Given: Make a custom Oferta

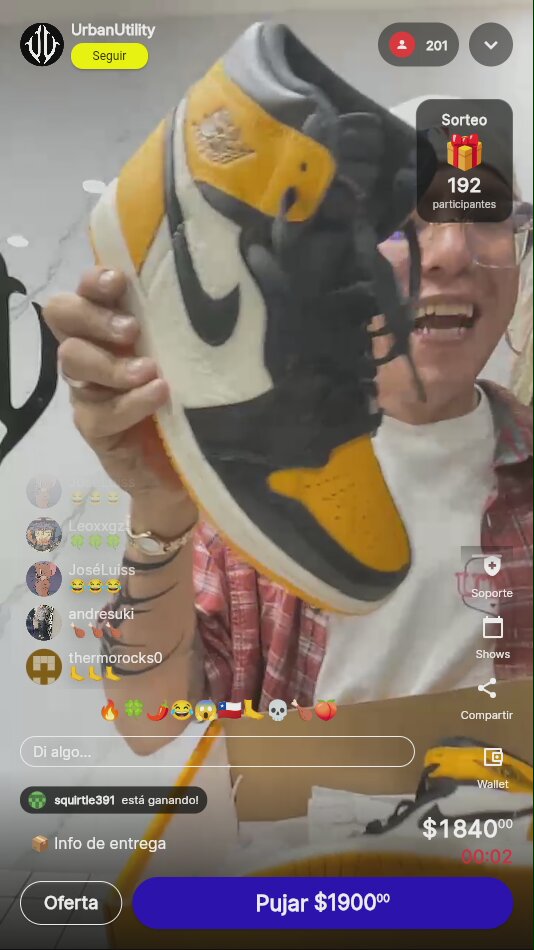Looking at the screenshot, I should [x=71, y=903].
